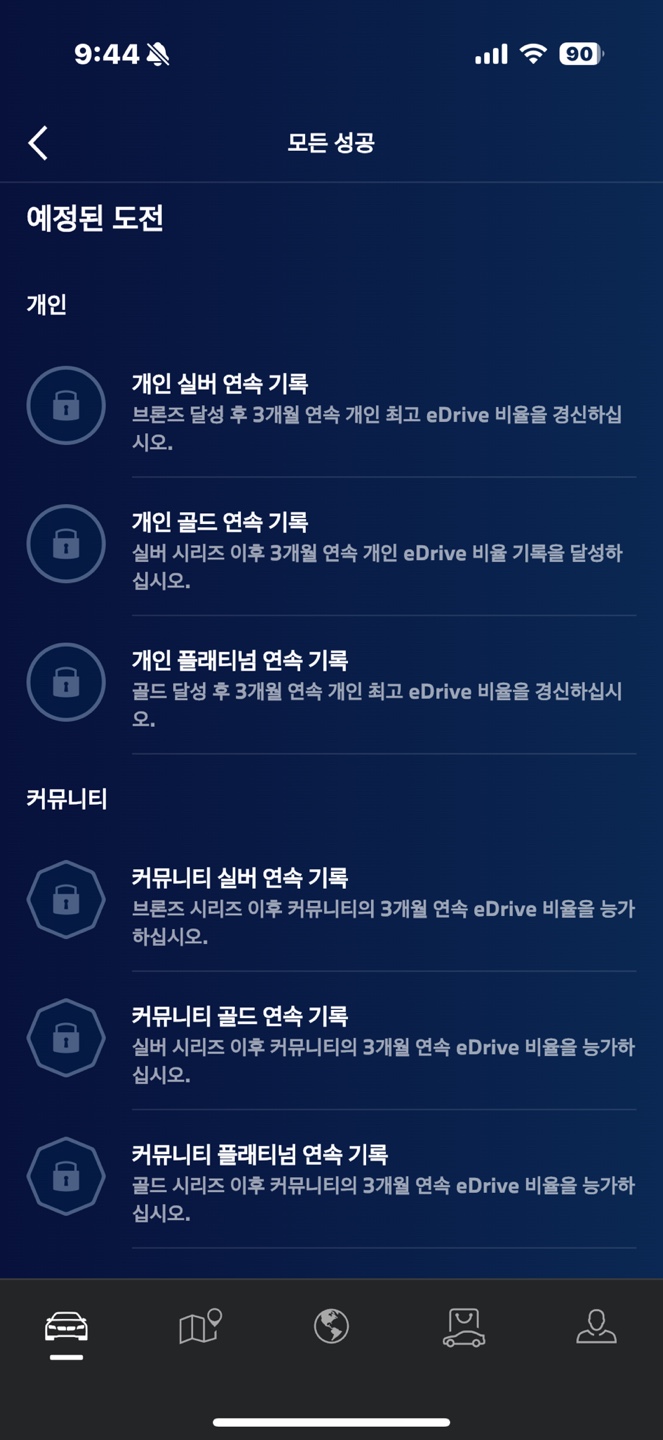The image size is (663, 1440).
Task: Switch to the profile tab
Action: [596, 1328]
